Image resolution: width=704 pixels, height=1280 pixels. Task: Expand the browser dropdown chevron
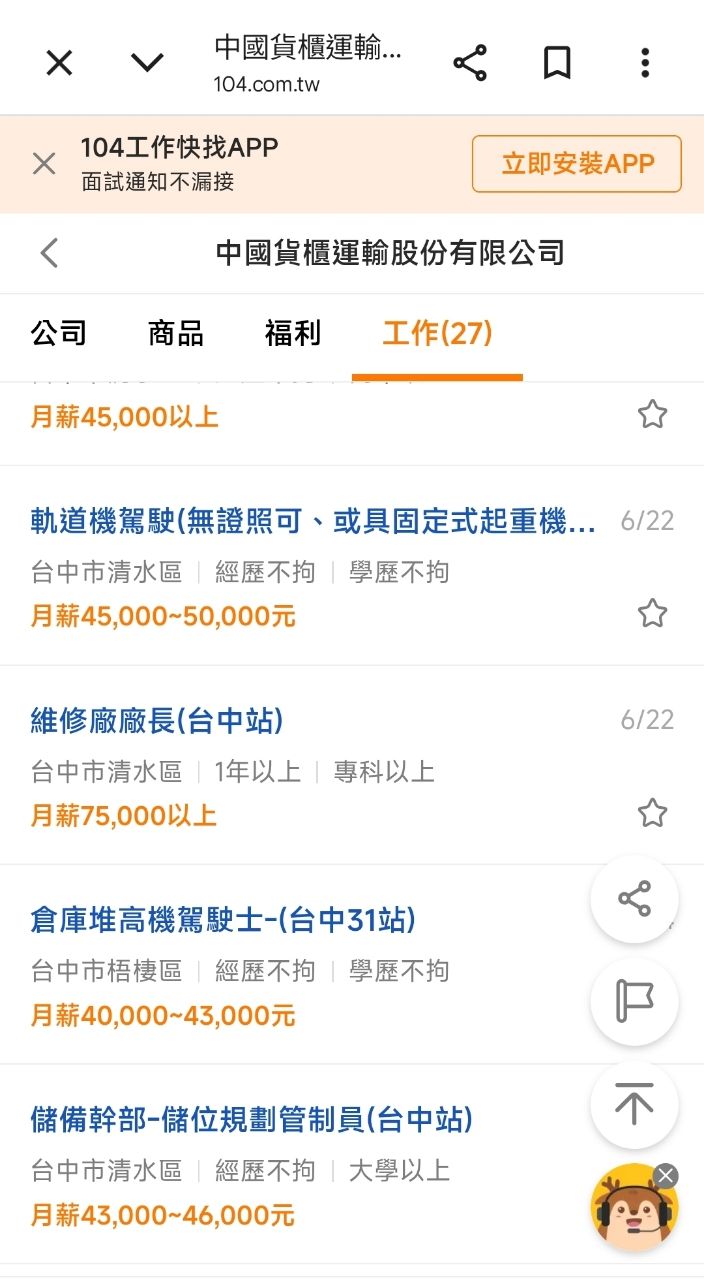click(x=147, y=63)
